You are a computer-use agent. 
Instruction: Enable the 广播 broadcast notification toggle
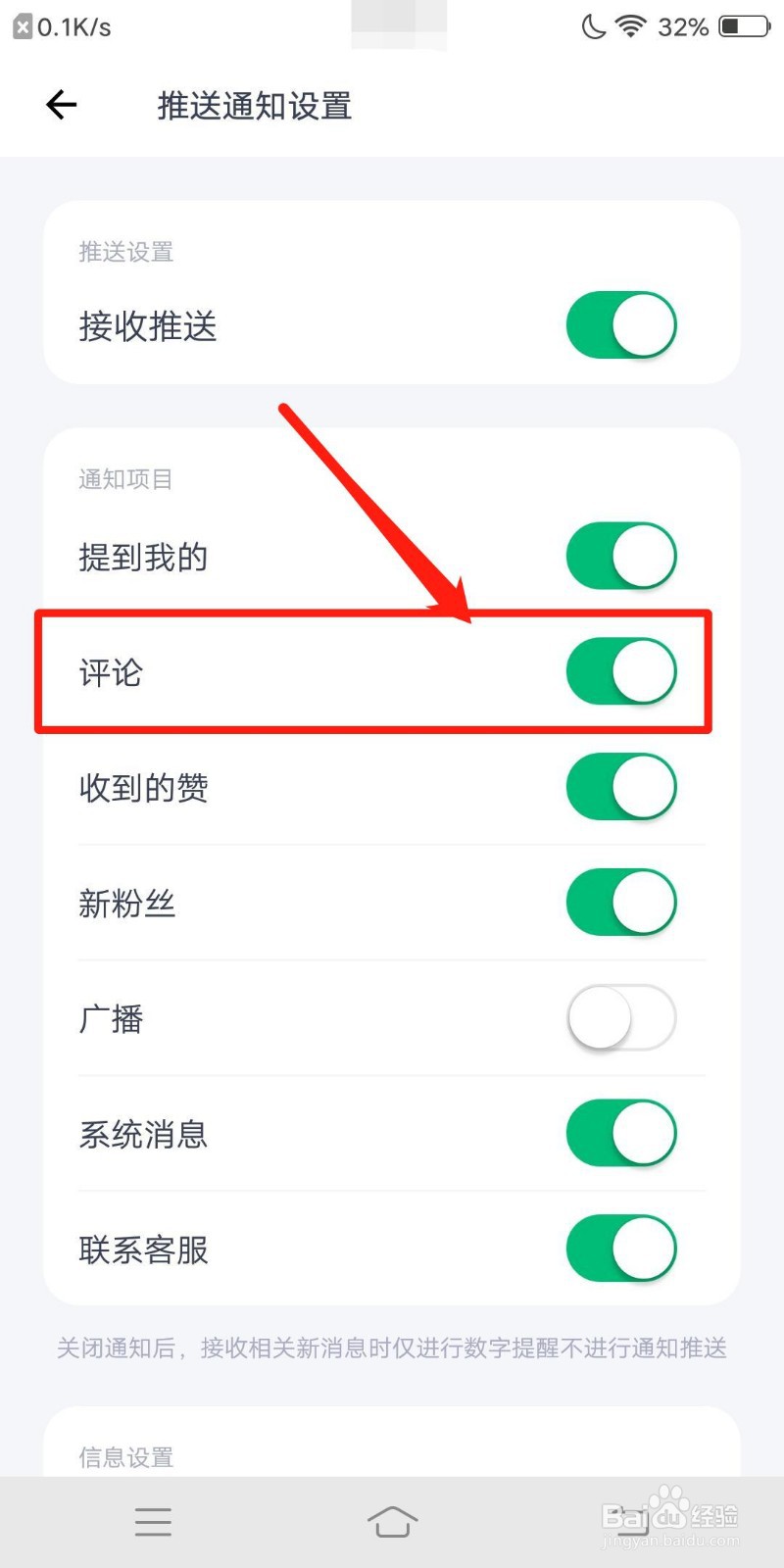tap(621, 1017)
